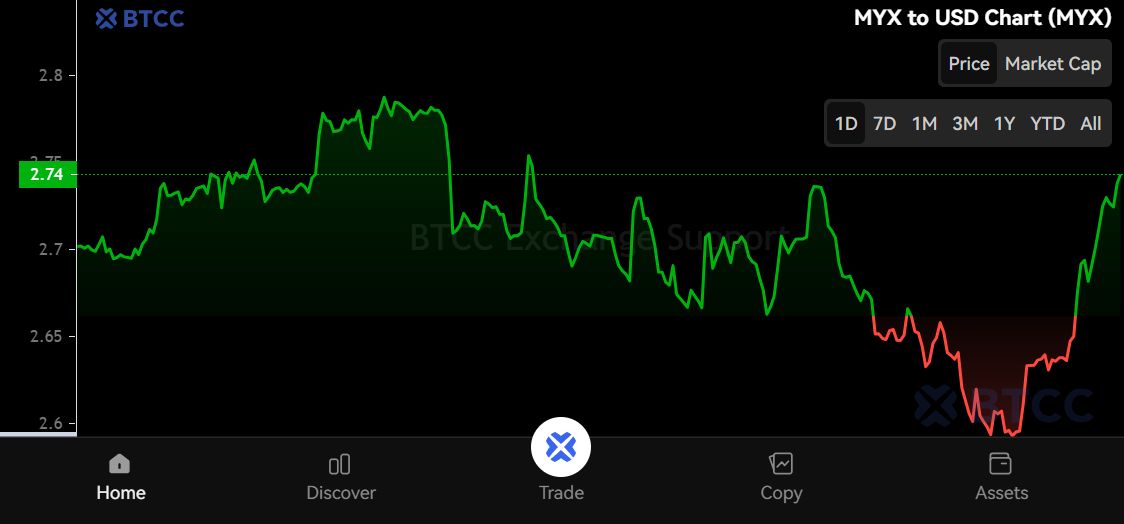Switch chart to Market Cap view
This screenshot has width=1124, height=524.
[1052, 64]
